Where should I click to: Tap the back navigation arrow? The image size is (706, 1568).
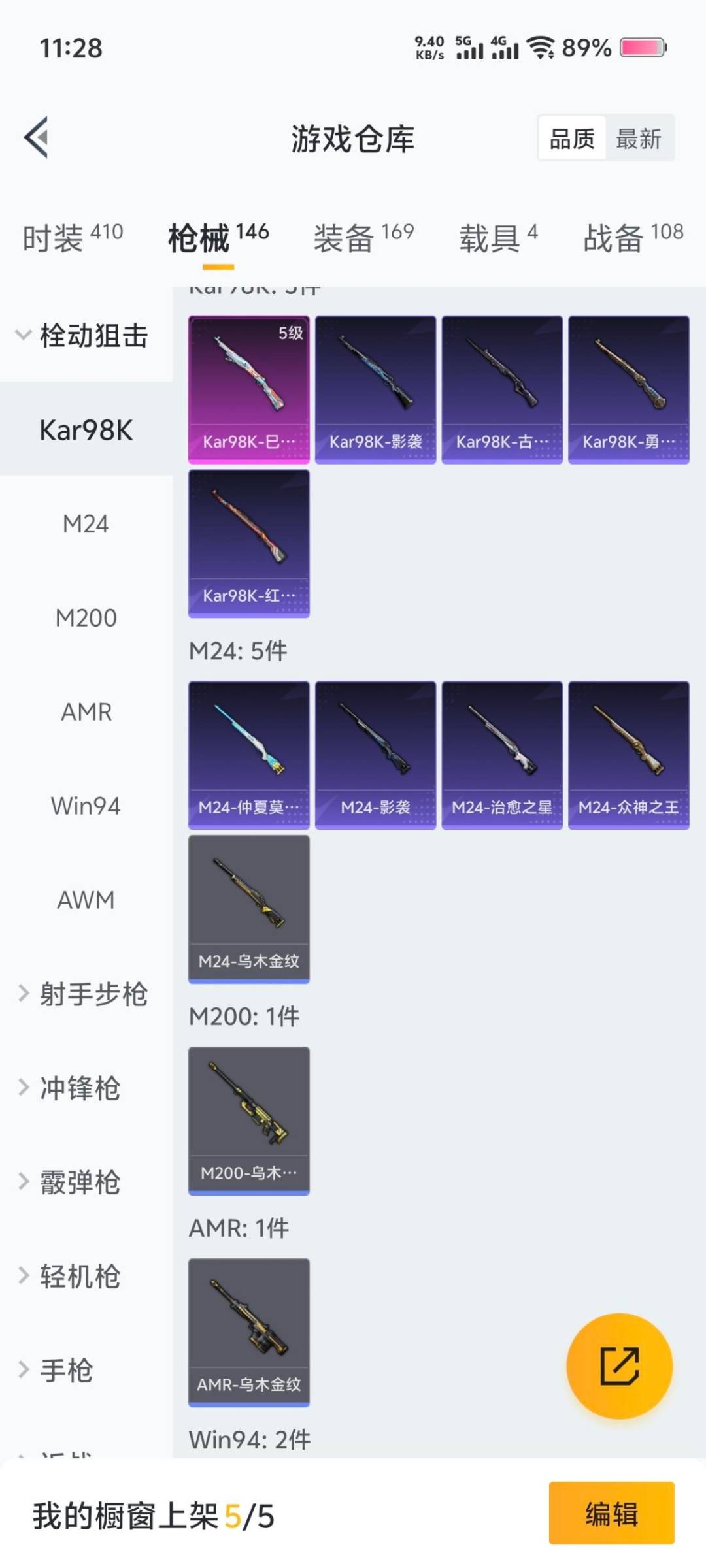pyautogui.click(x=36, y=138)
